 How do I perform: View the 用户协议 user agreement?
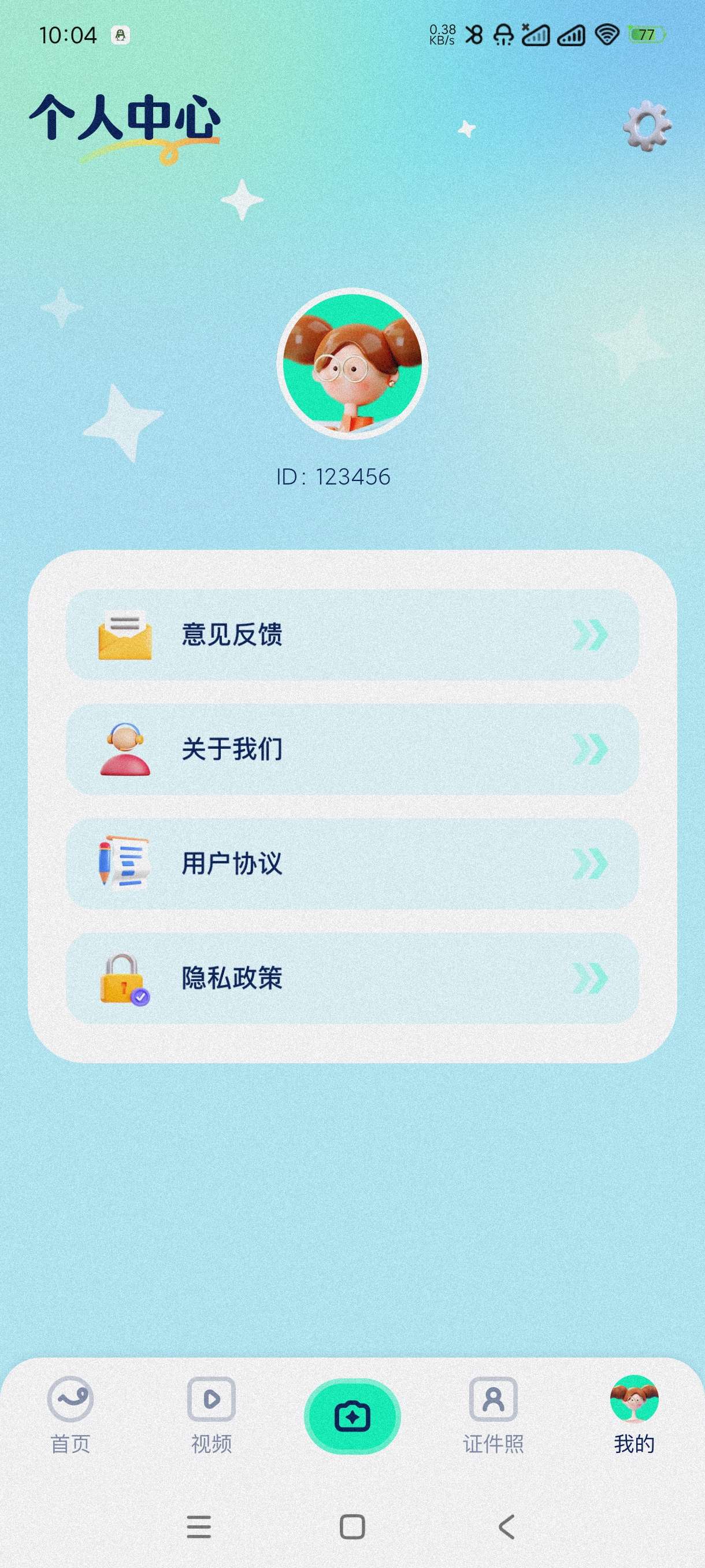point(352,863)
